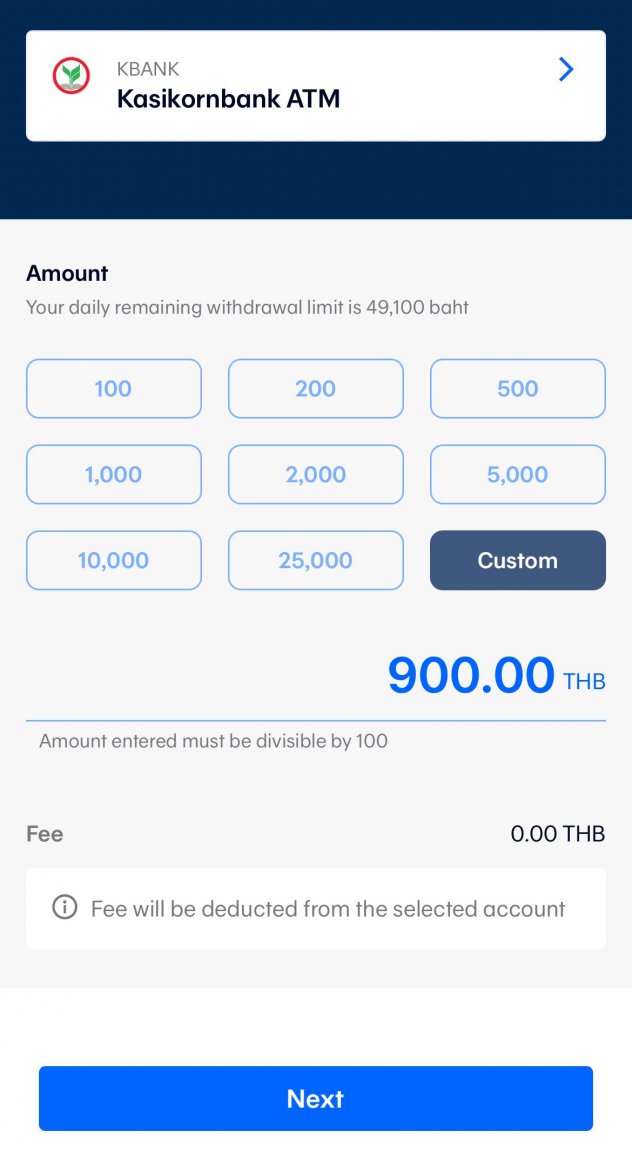Viewport: 632px width, 1152px height.
Task: Choose the 200 baht amount
Action: [x=315, y=388]
